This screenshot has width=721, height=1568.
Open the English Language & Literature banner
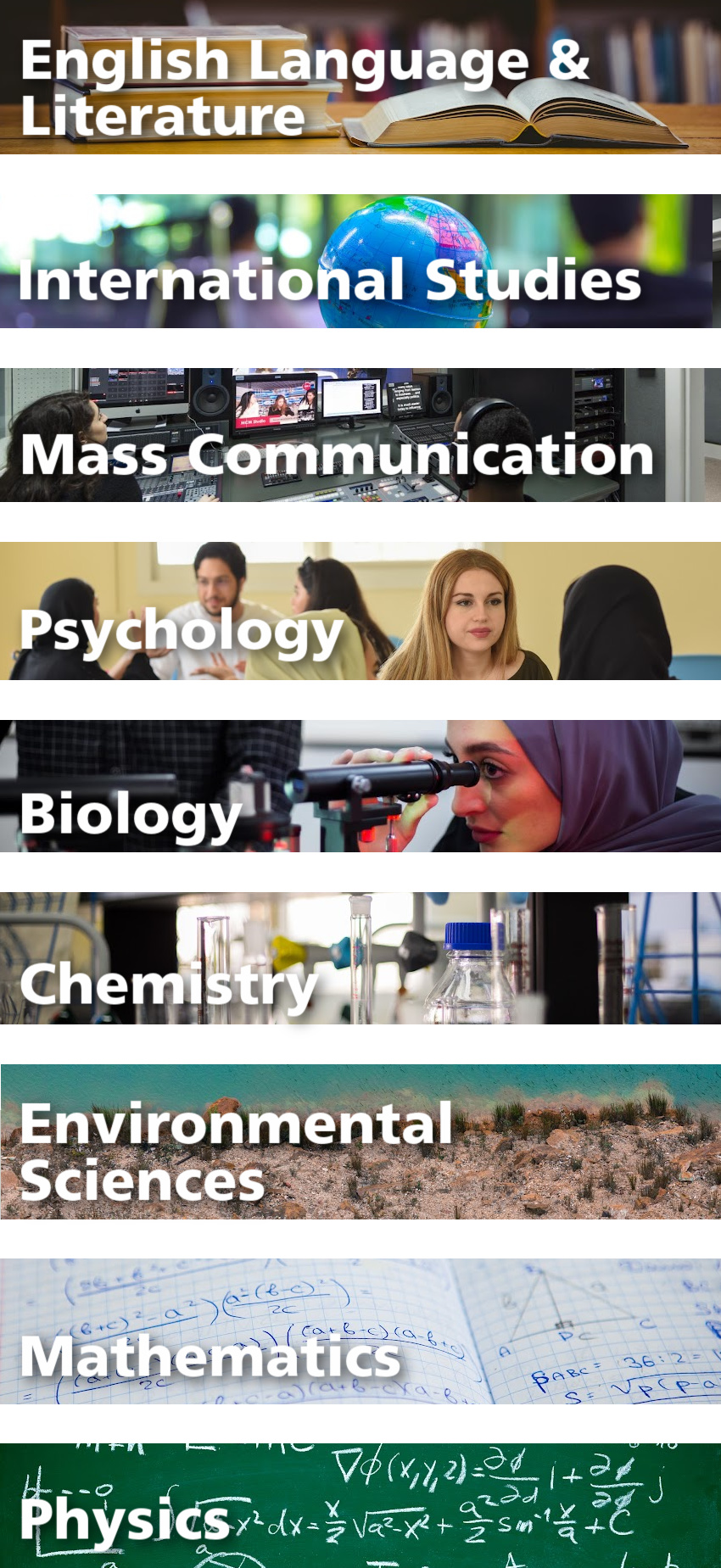pyautogui.click(x=360, y=77)
